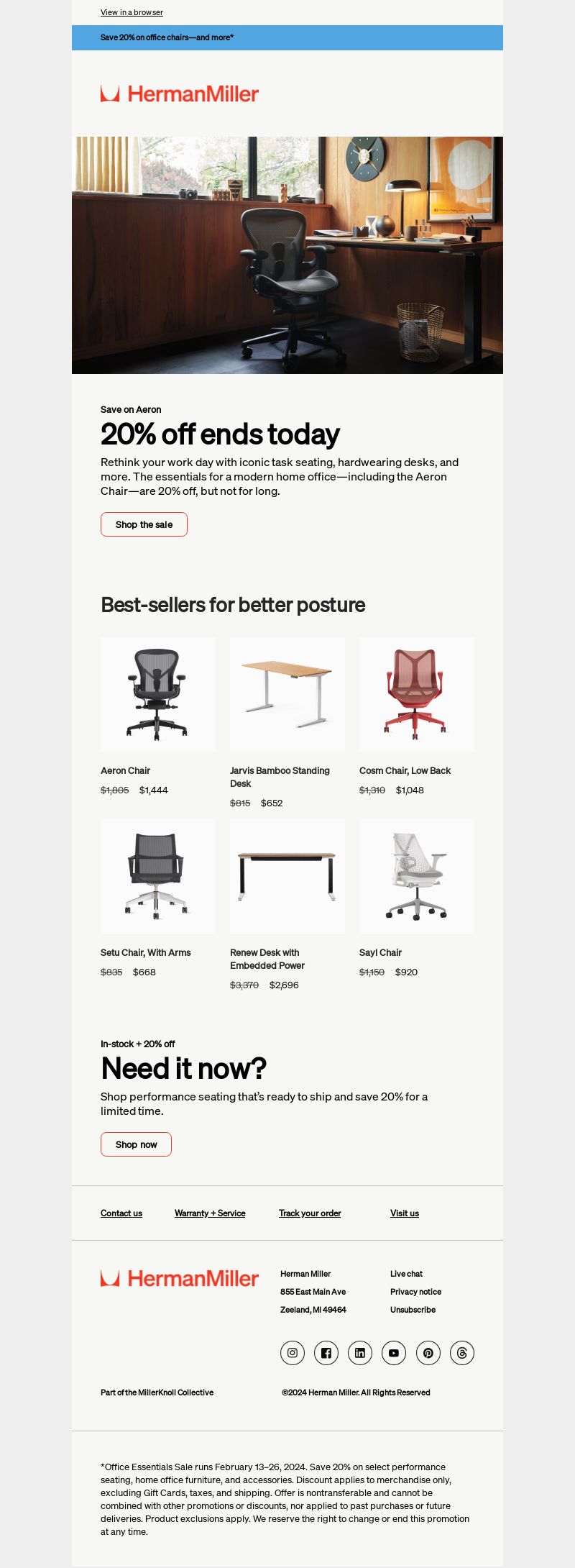Open the Visit us link
The image size is (575, 1568).
[405, 1213]
